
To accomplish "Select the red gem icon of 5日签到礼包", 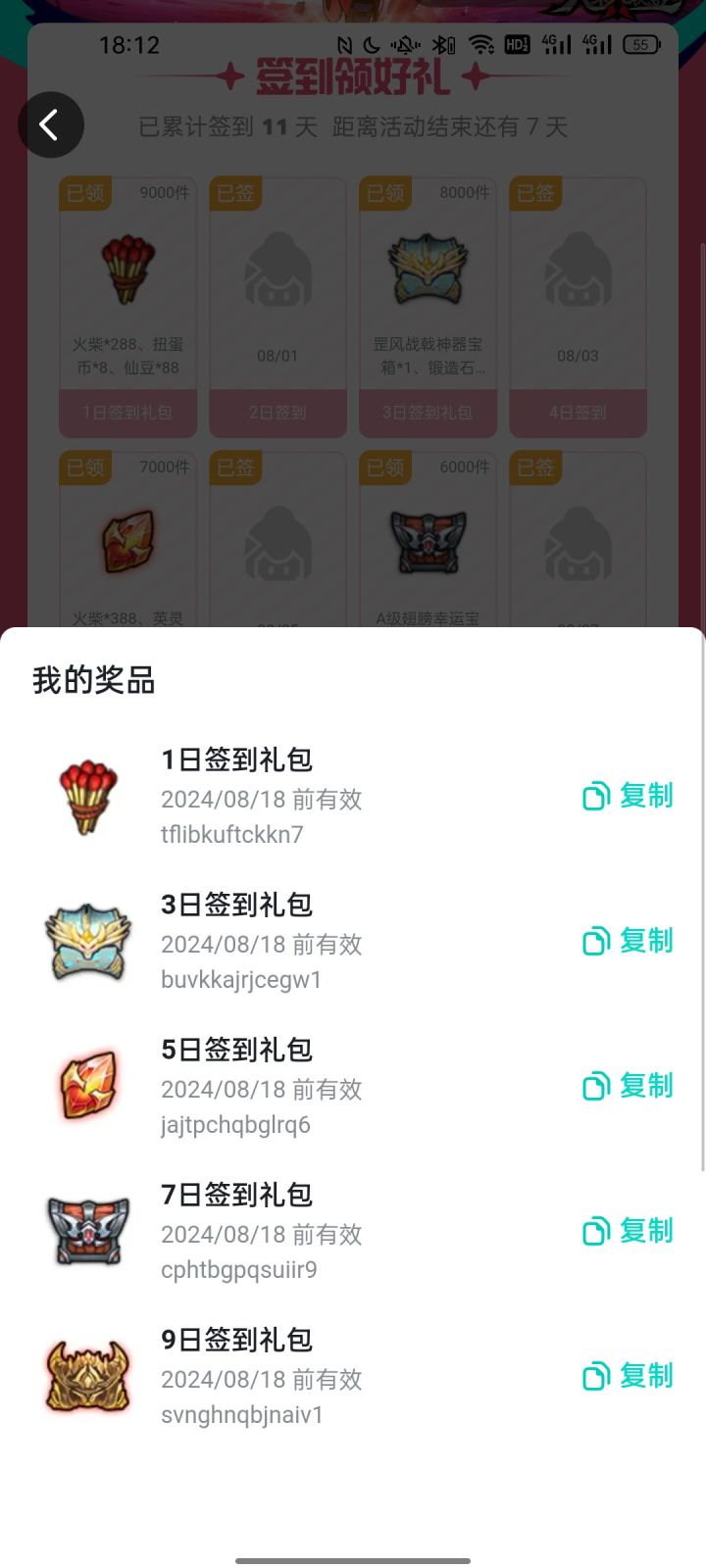I will click(88, 1085).
